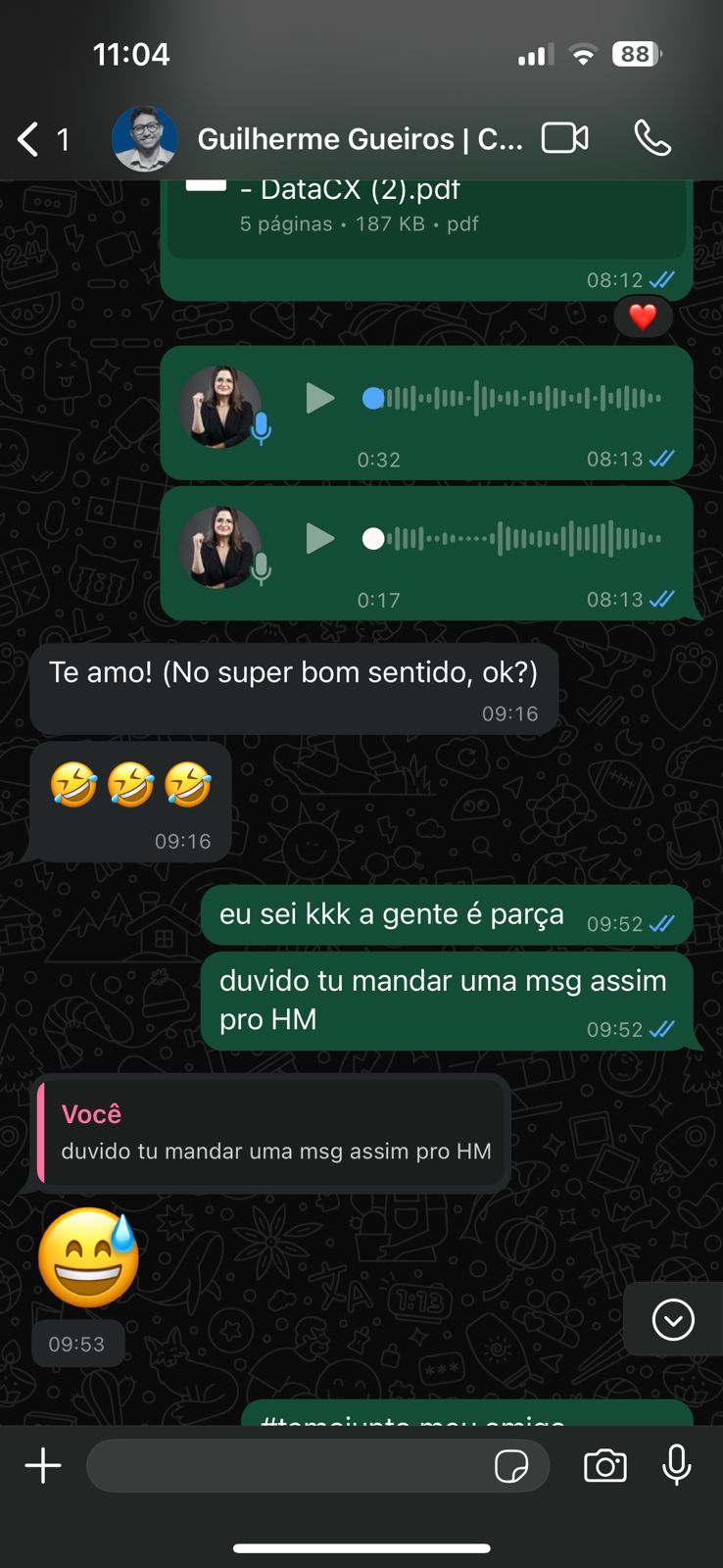Viewport: 723px width, 1568px height.
Task: Tap the sender avatar on the 0:32 voice note
Action: point(220,402)
